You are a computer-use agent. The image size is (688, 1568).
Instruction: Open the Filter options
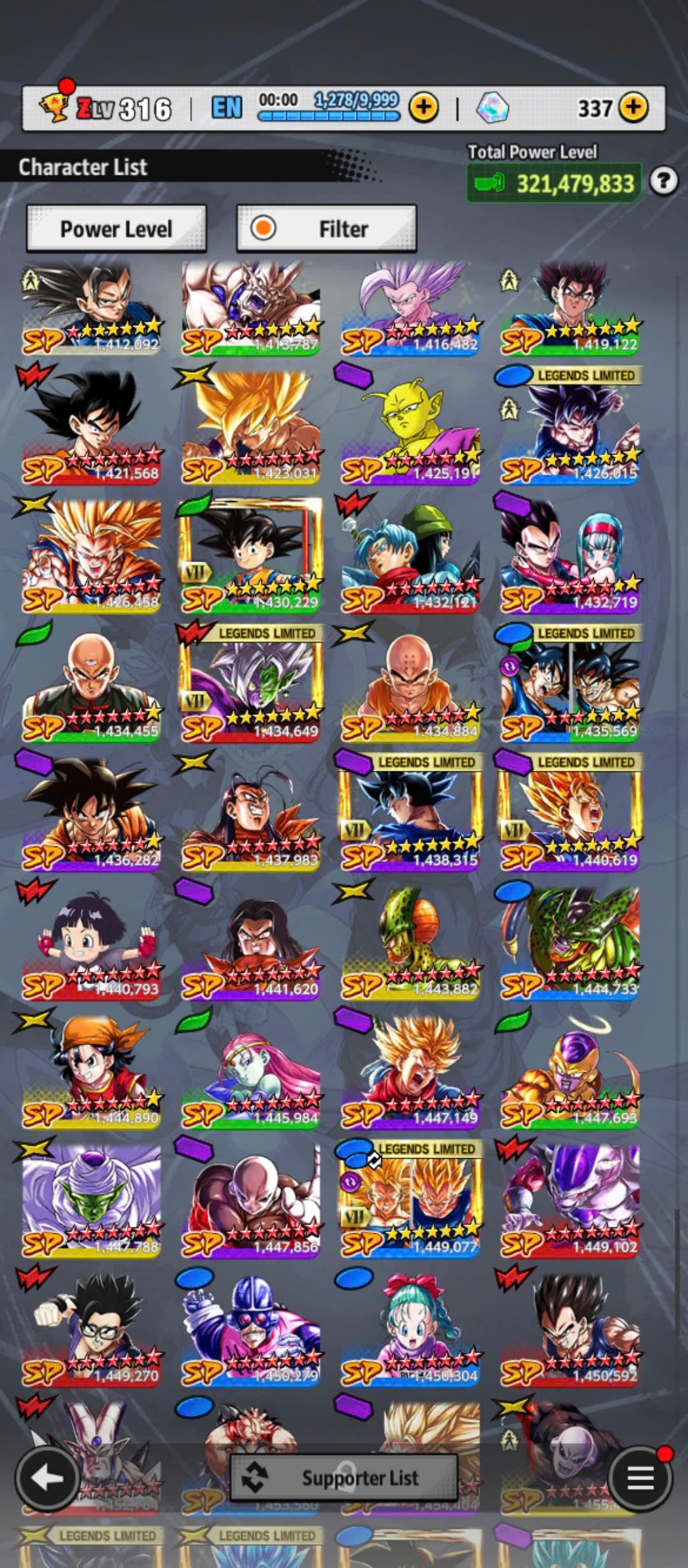point(326,228)
